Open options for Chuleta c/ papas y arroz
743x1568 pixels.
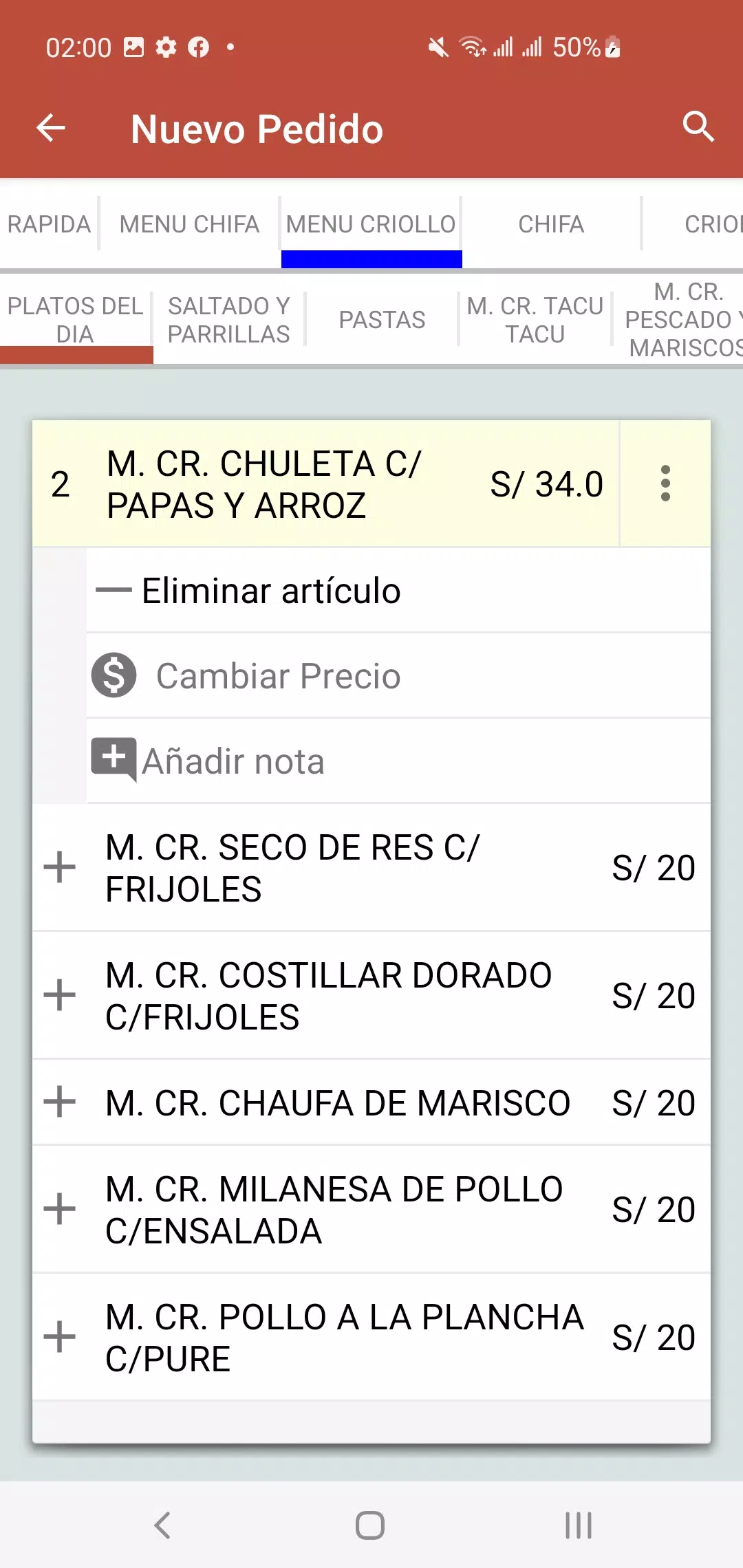(665, 483)
